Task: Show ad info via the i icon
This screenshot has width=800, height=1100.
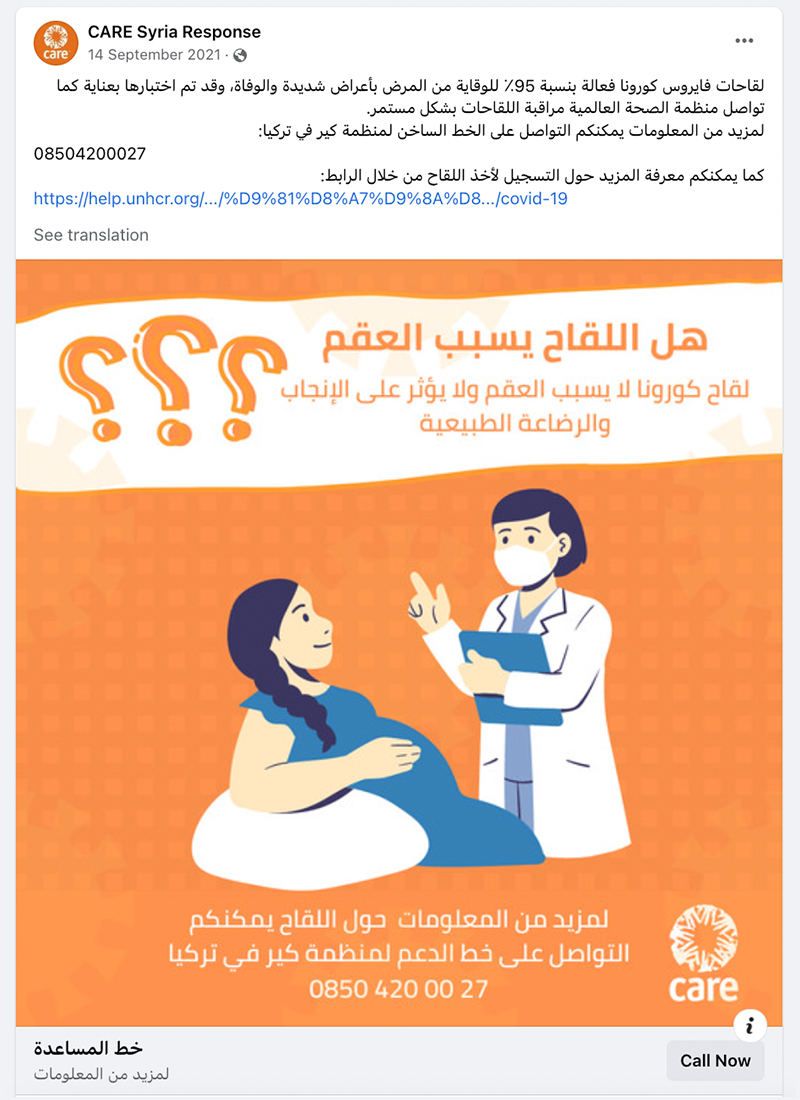Action: (x=749, y=1025)
